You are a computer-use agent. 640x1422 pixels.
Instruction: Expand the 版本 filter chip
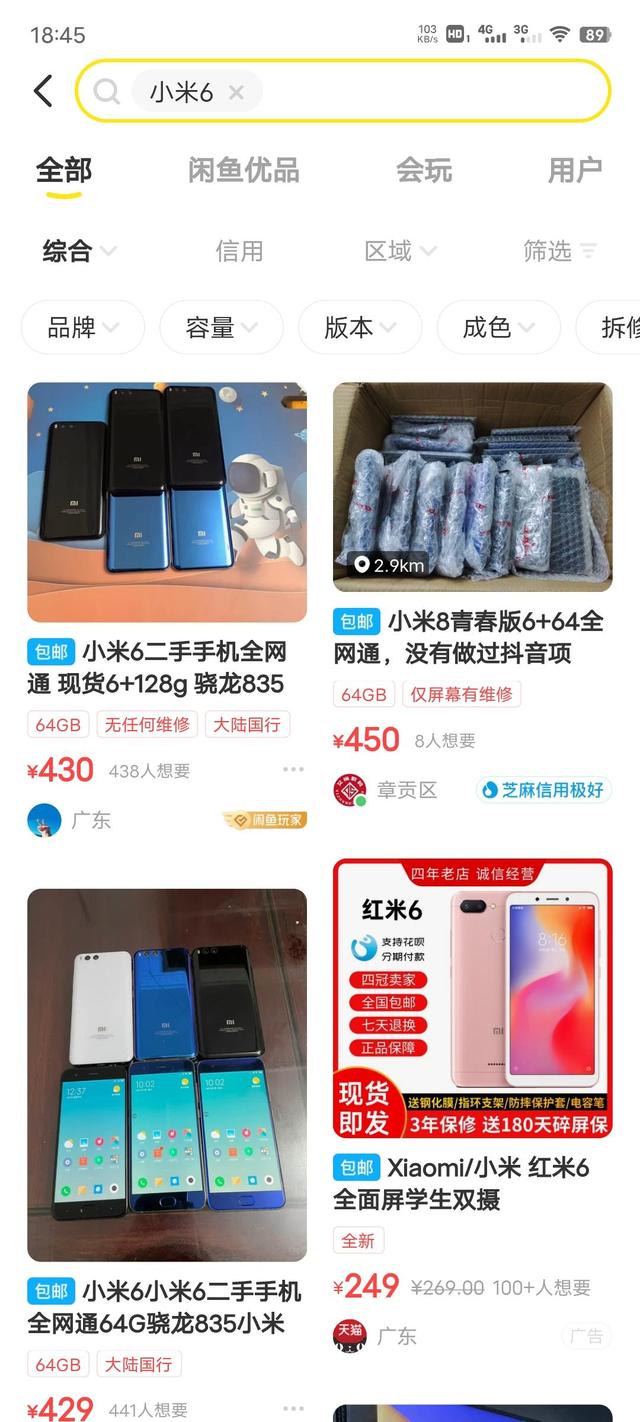(x=360, y=327)
